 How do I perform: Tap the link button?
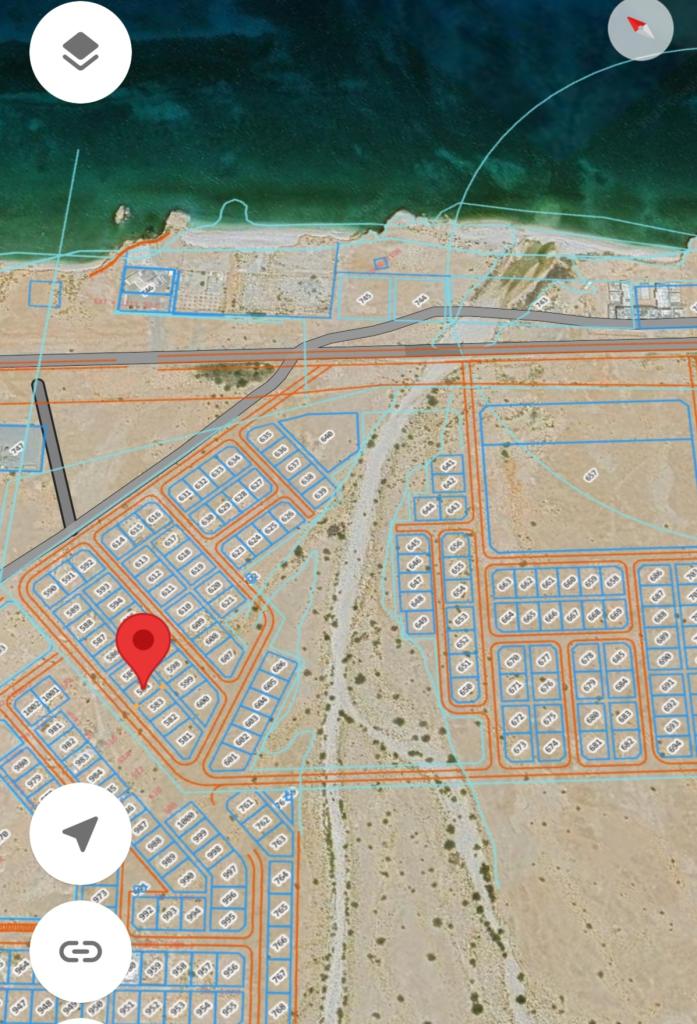click(80, 950)
